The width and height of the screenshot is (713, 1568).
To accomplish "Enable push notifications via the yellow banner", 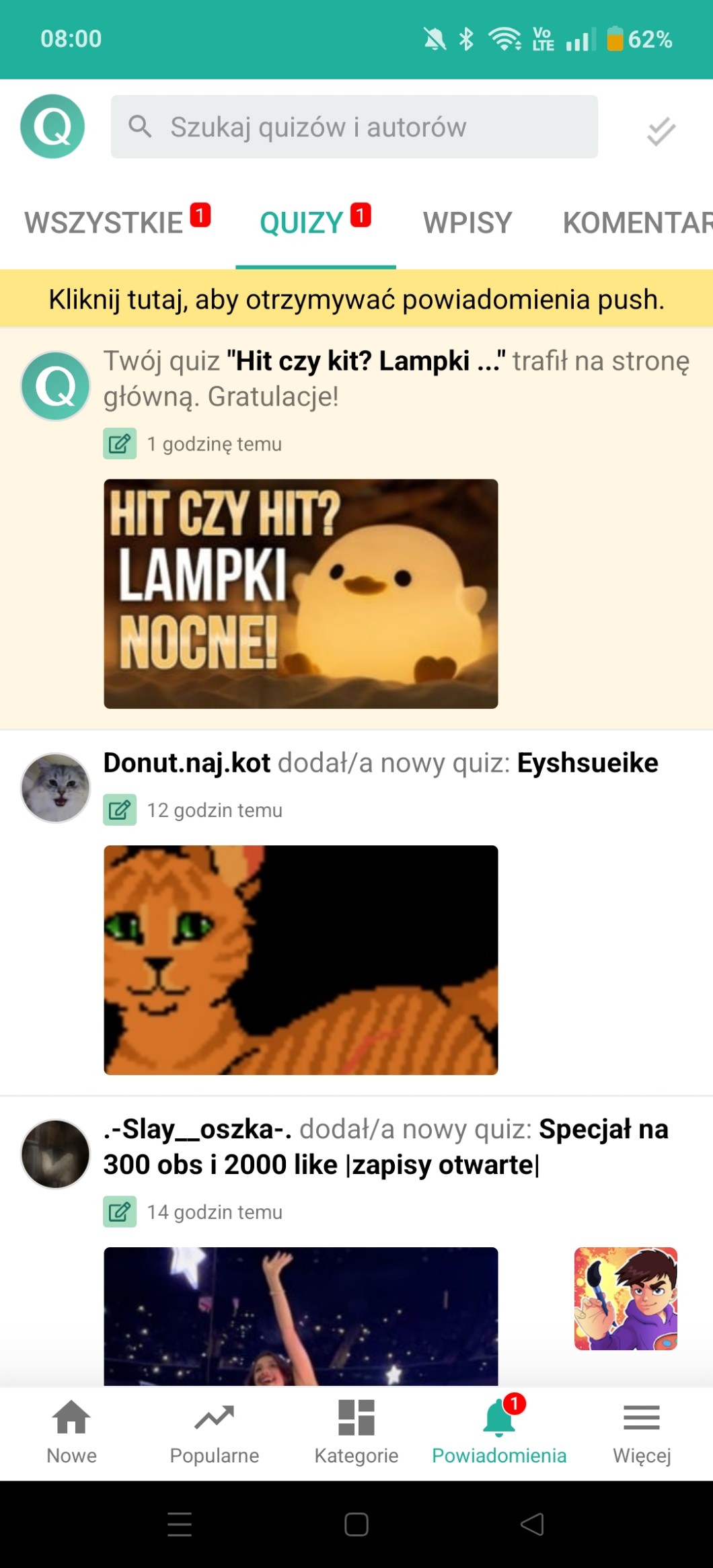I will coord(356,300).
